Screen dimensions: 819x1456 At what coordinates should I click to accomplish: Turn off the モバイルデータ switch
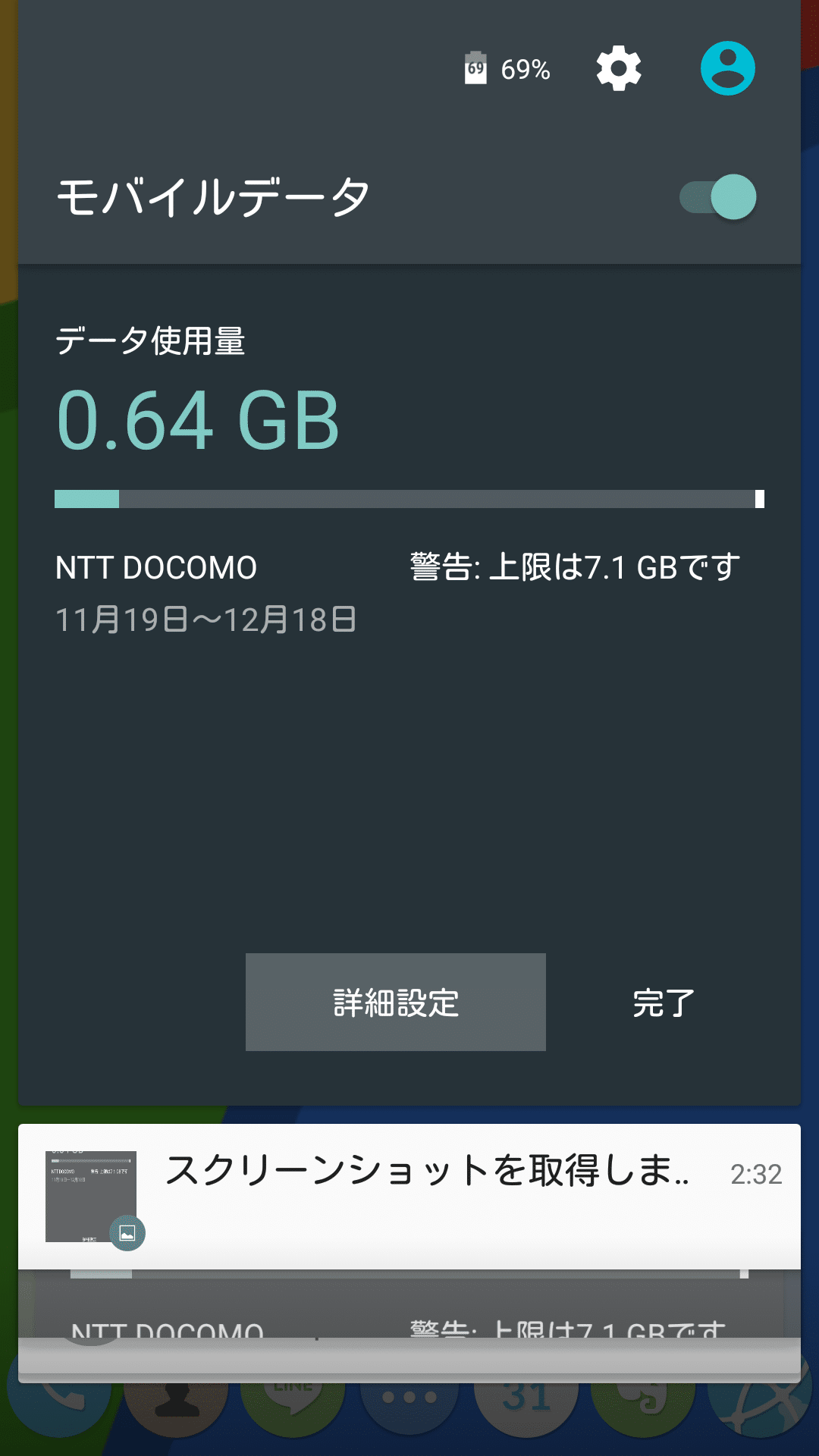click(x=718, y=197)
